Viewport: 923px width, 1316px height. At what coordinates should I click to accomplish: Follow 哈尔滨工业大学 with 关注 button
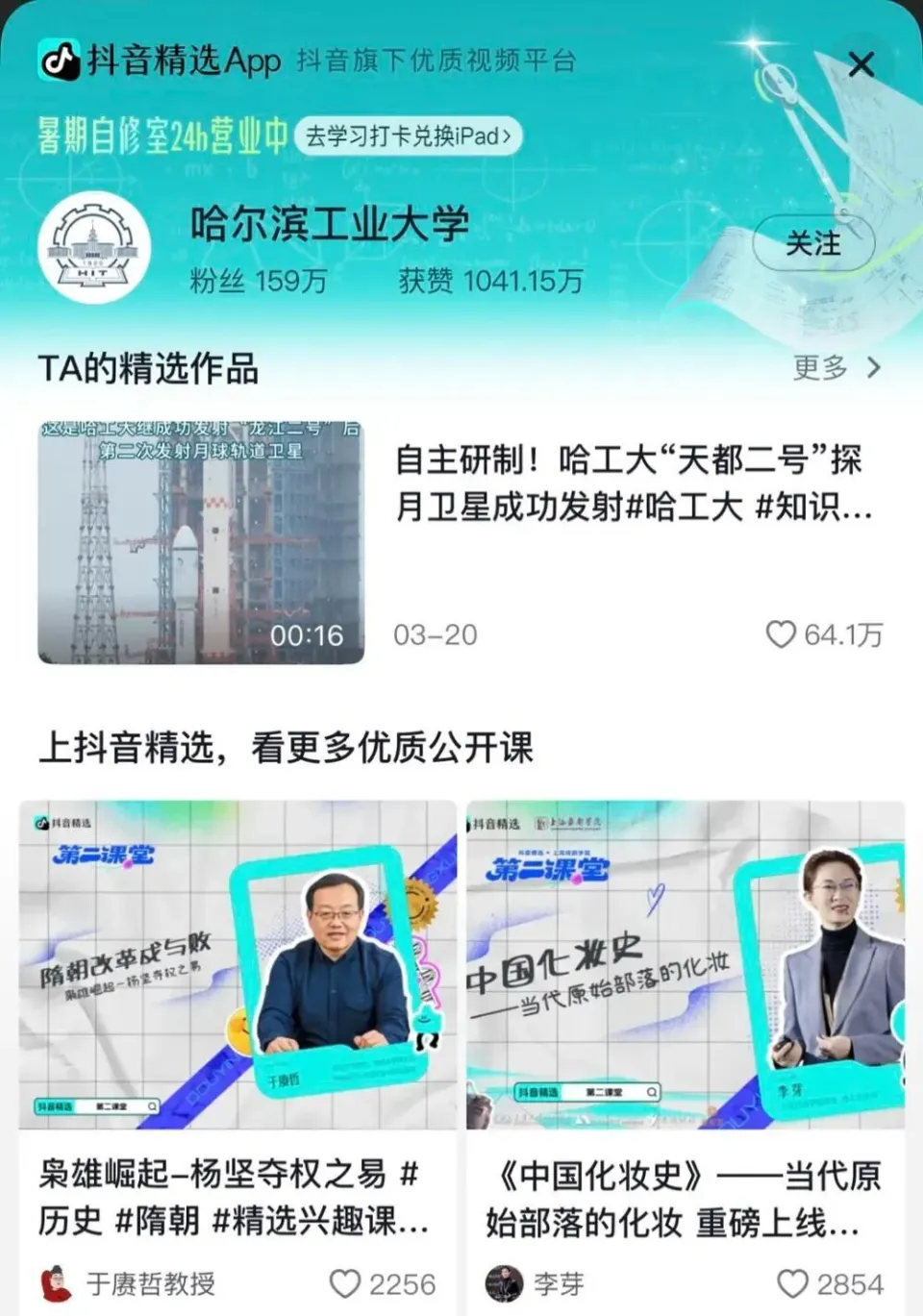coord(812,244)
